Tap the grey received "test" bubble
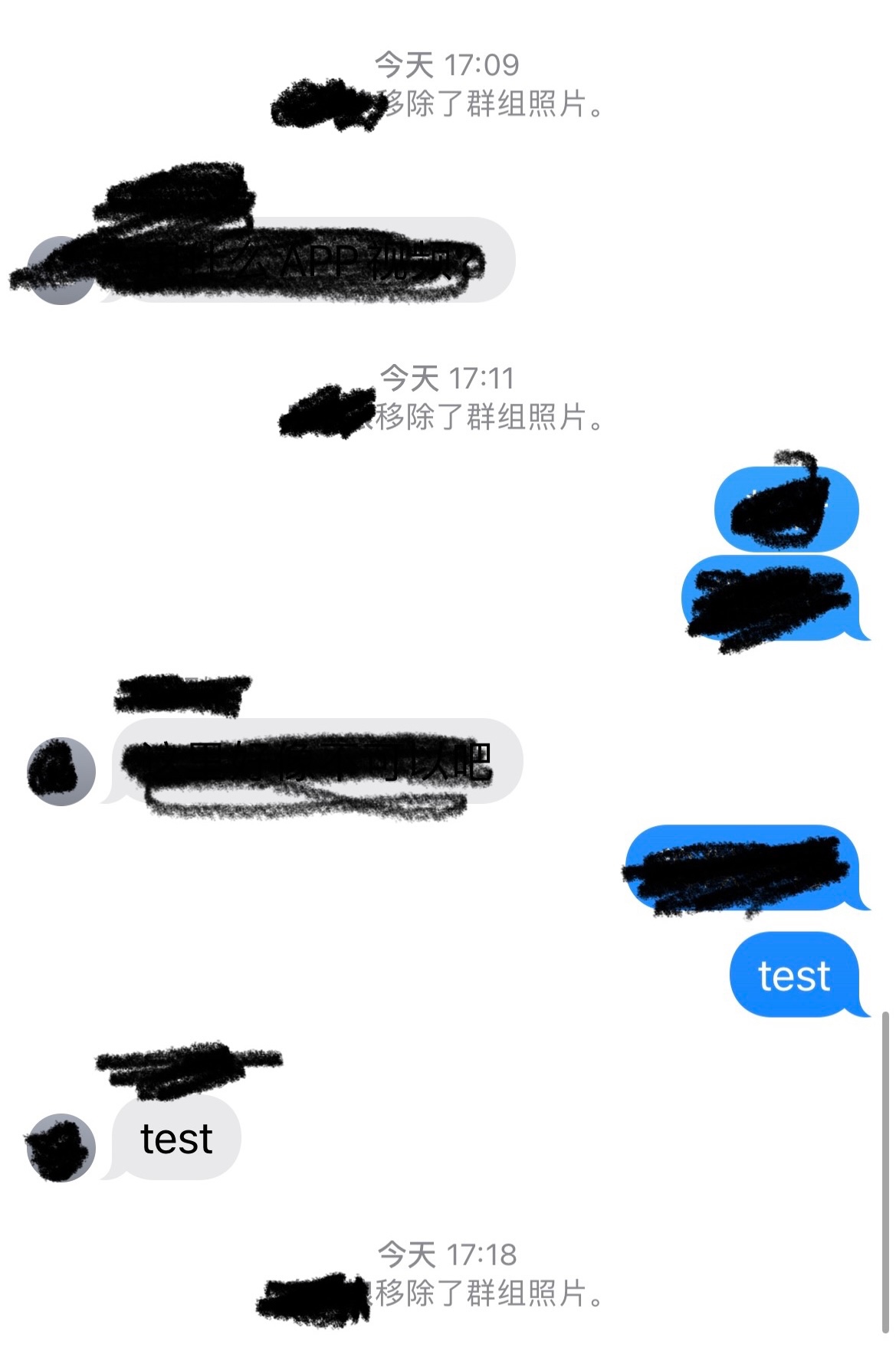 pyautogui.click(x=177, y=1138)
